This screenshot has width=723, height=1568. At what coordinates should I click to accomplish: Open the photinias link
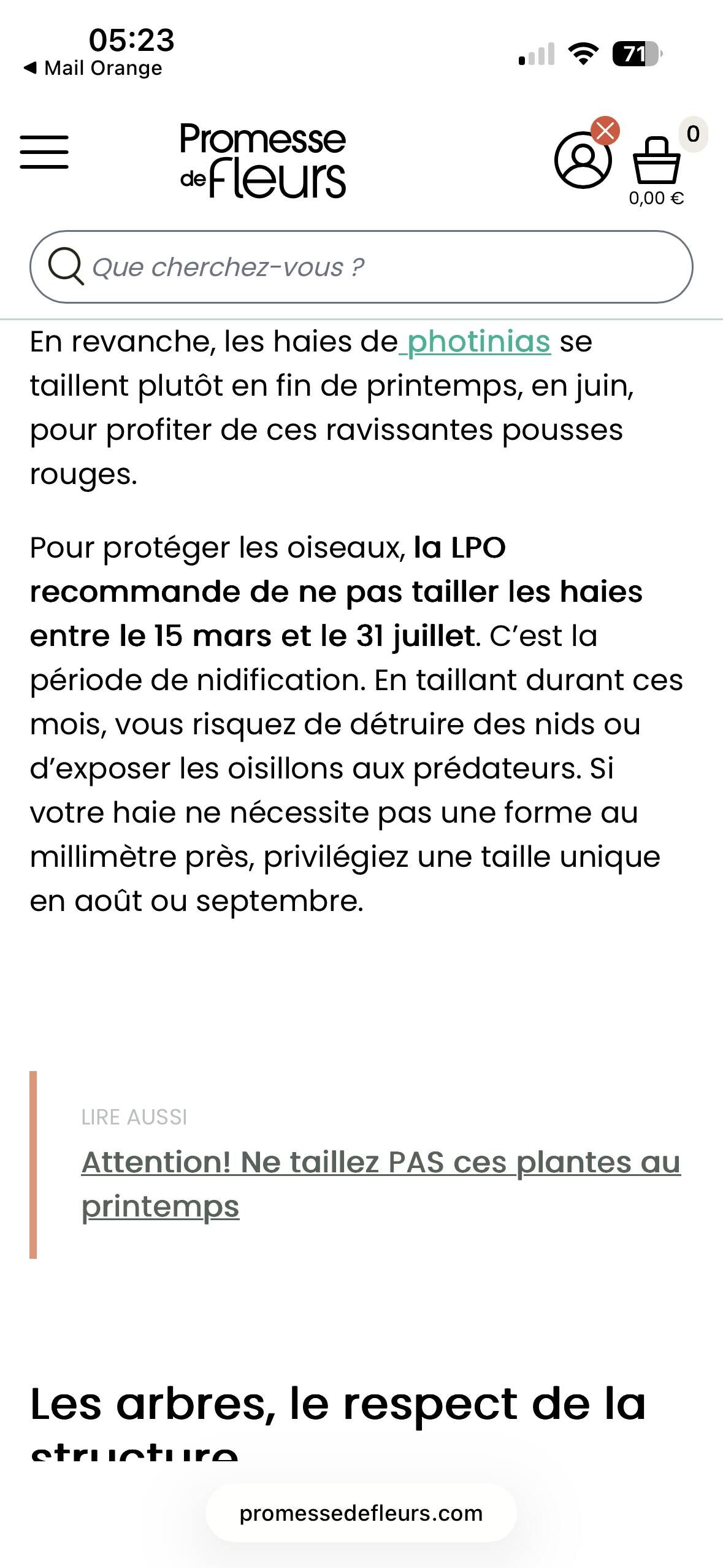point(478,341)
